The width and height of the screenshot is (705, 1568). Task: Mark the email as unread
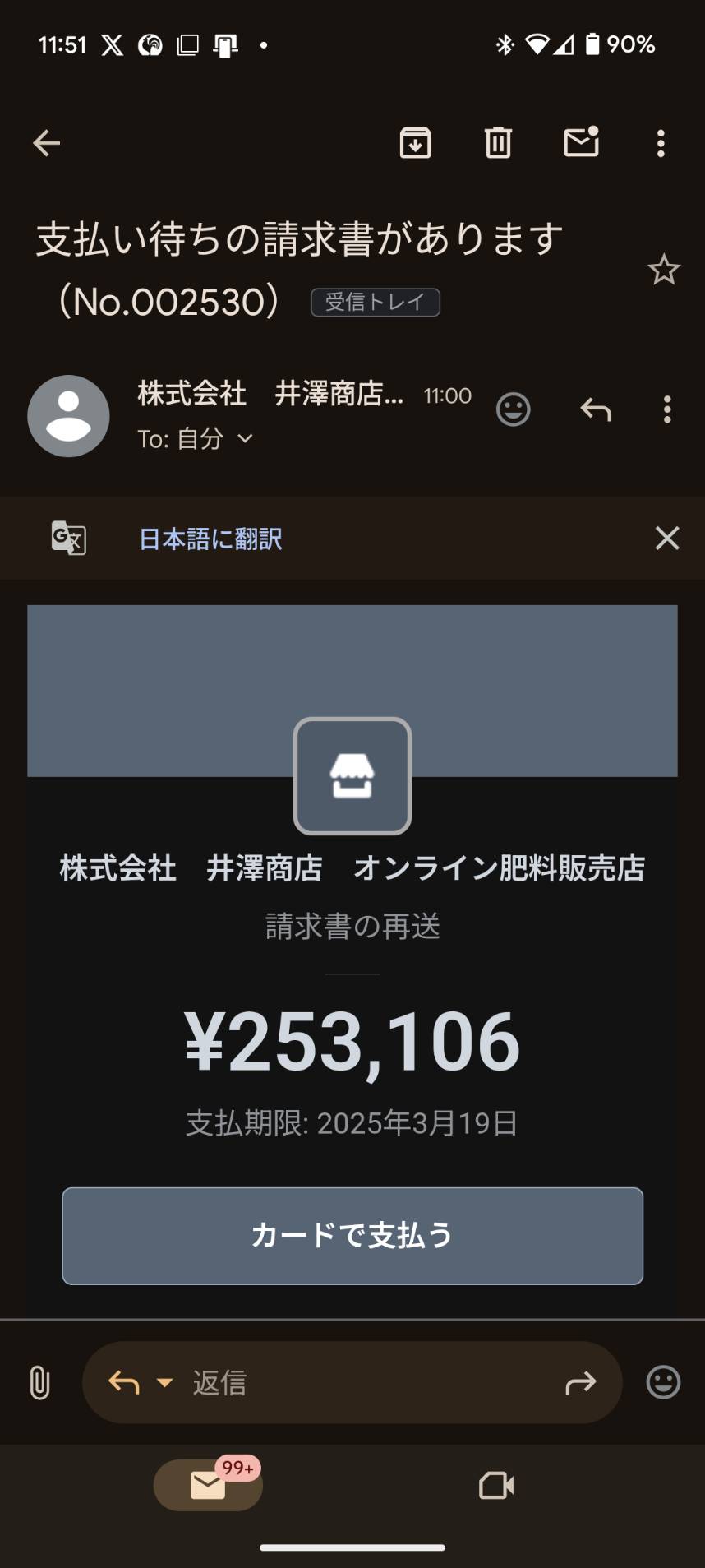pyautogui.click(x=581, y=141)
